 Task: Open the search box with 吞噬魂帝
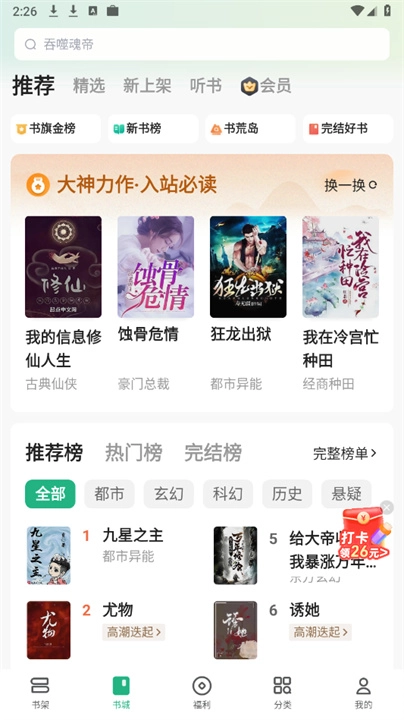point(202,44)
